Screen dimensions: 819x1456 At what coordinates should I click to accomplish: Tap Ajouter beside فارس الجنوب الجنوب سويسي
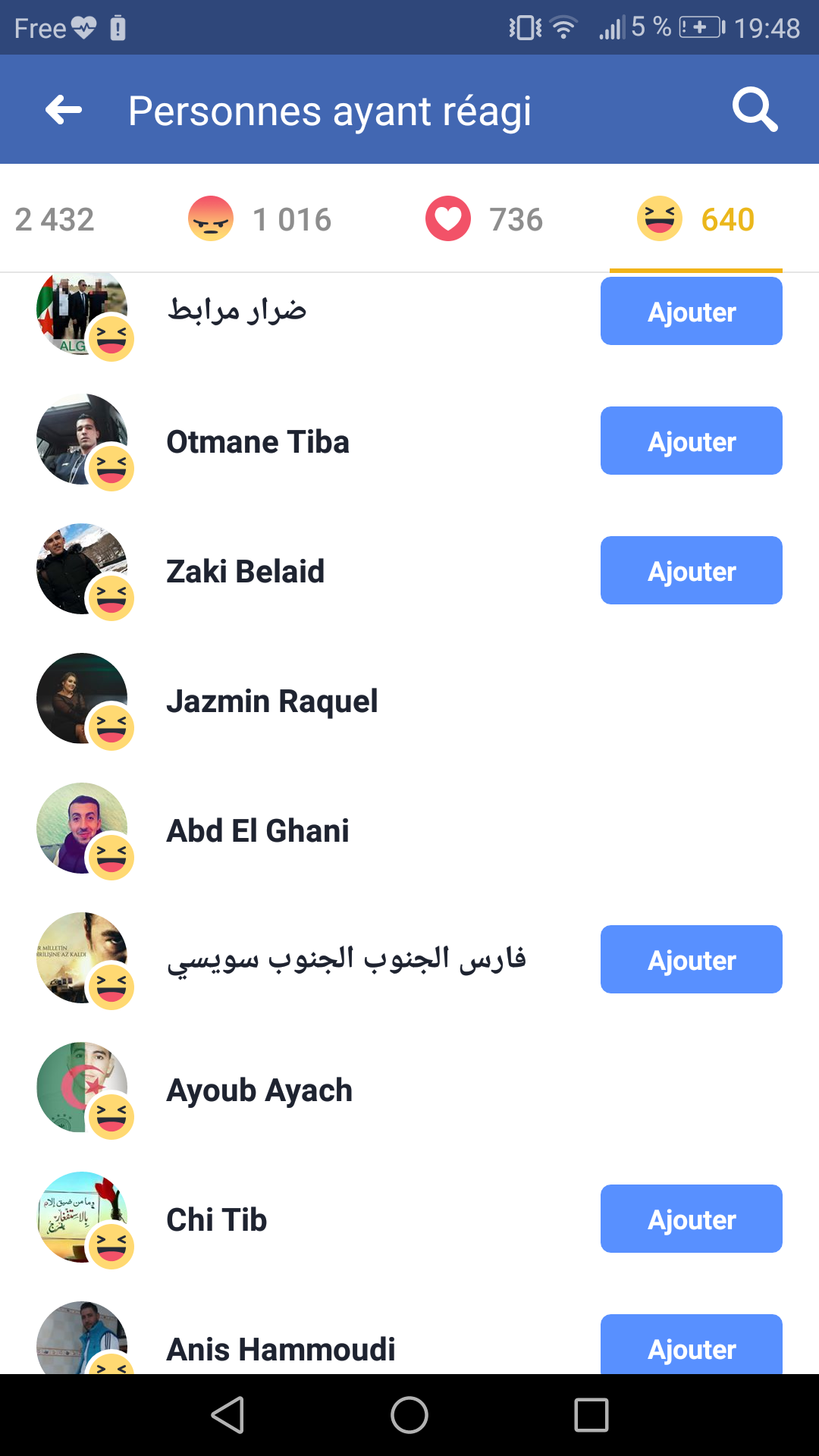click(x=691, y=960)
